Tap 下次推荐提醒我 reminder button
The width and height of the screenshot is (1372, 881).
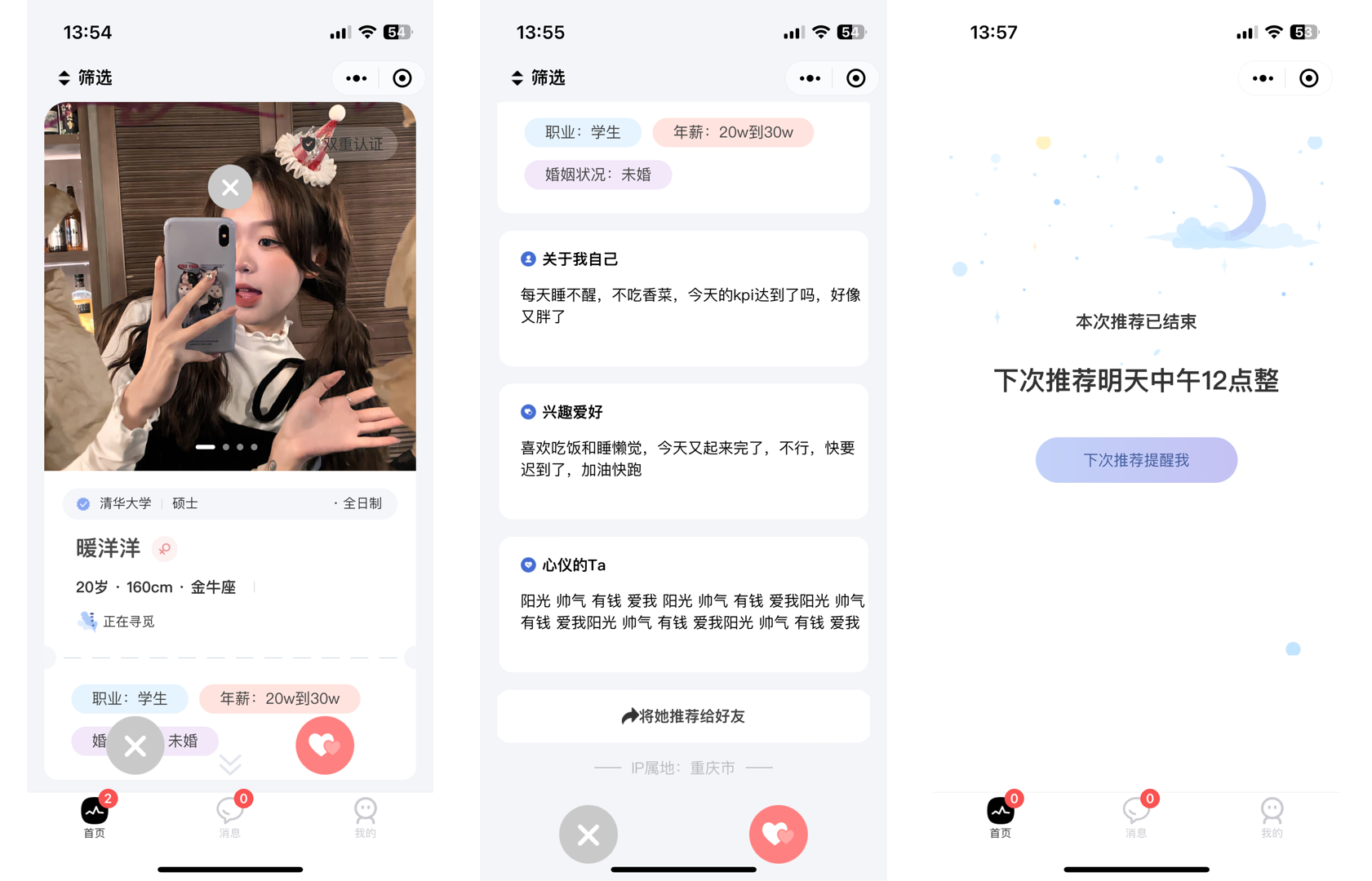tap(1135, 460)
